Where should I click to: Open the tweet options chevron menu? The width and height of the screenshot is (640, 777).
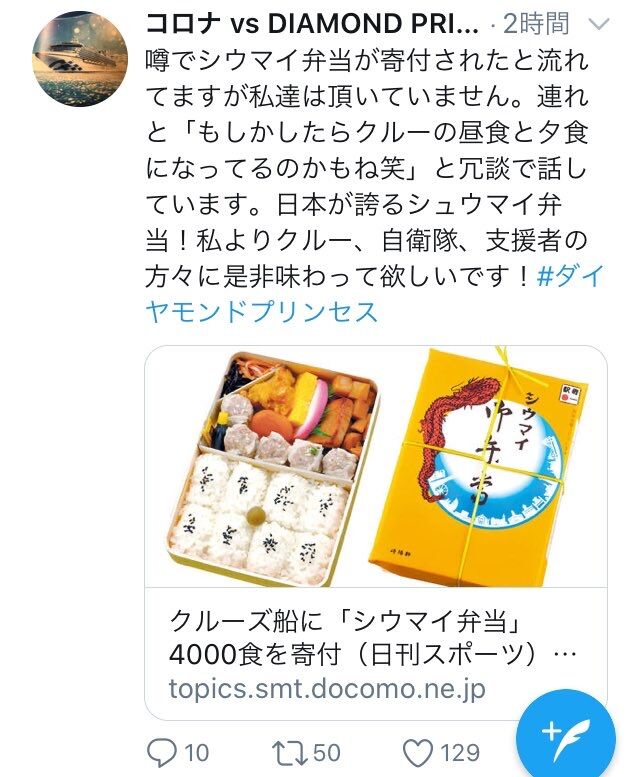599,23
